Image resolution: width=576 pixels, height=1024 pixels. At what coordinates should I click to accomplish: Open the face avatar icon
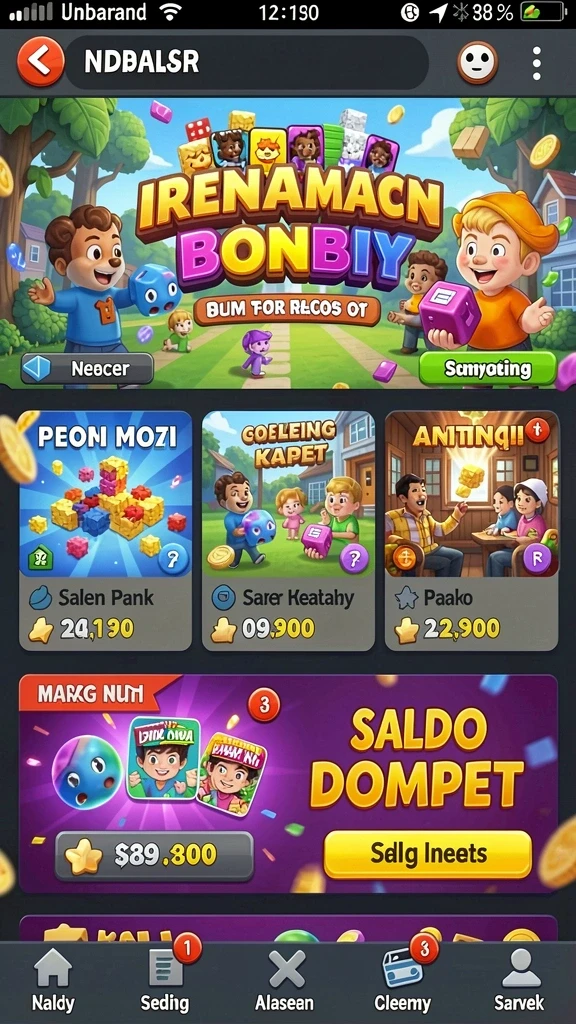tap(477, 63)
